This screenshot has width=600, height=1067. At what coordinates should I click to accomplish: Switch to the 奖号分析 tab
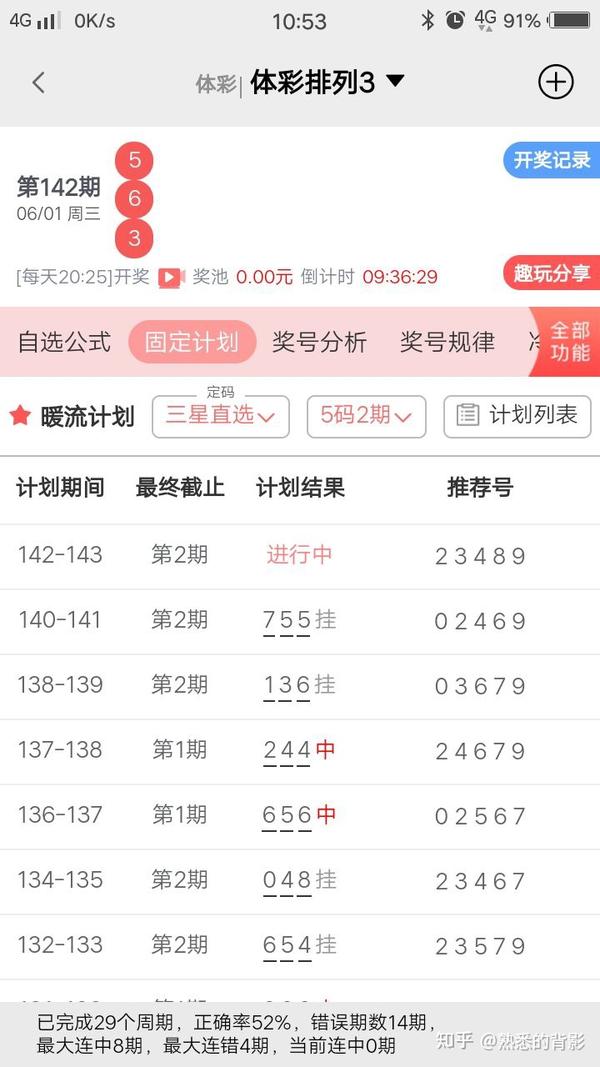(x=320, y=342)
